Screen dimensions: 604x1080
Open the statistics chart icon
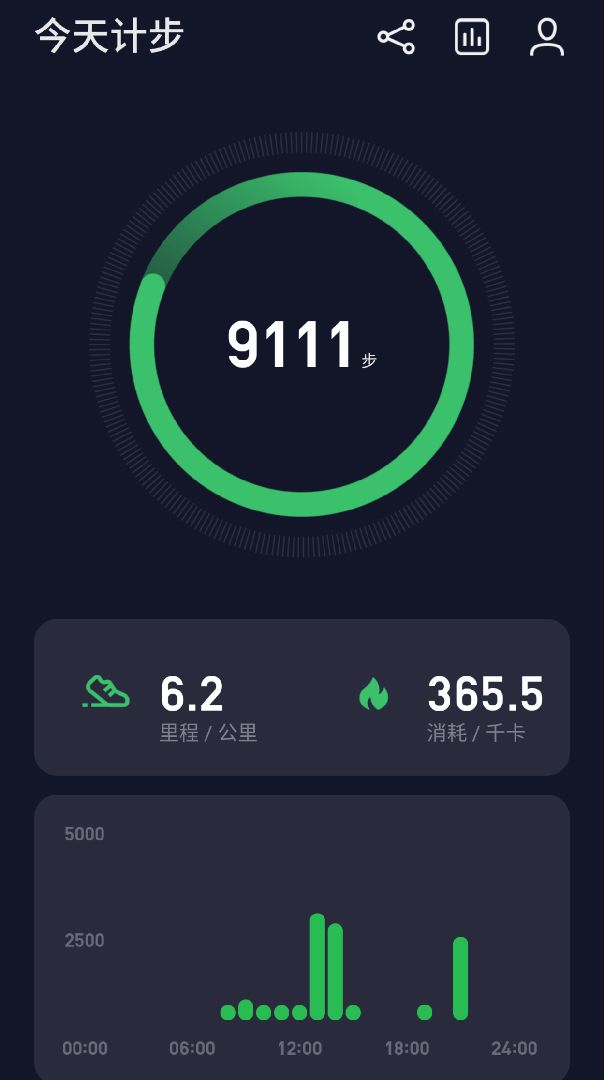pyautogui.click(x=472, y=37)
